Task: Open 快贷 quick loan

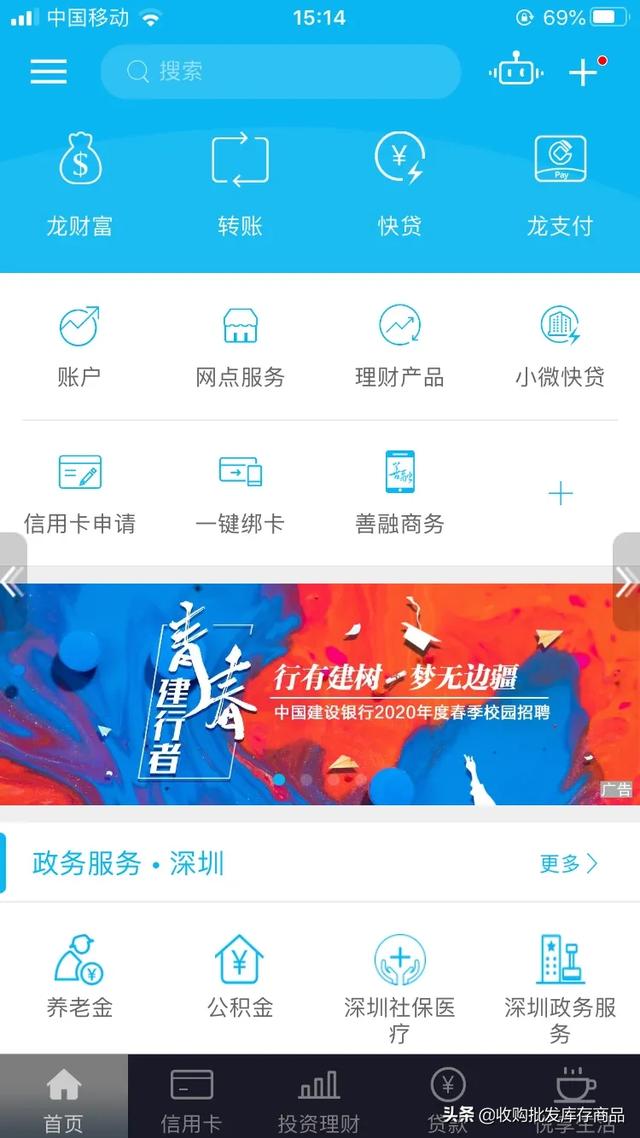Action: [400, 183]
